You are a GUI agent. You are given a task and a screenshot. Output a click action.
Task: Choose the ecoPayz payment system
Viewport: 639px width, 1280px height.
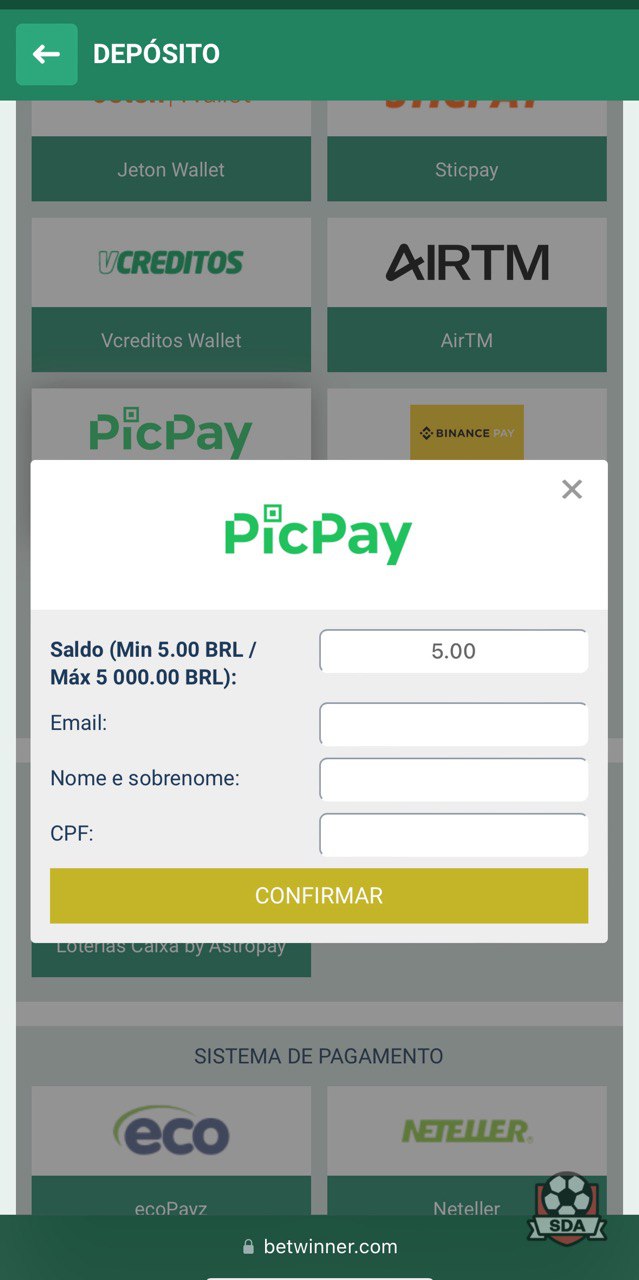171,1150
